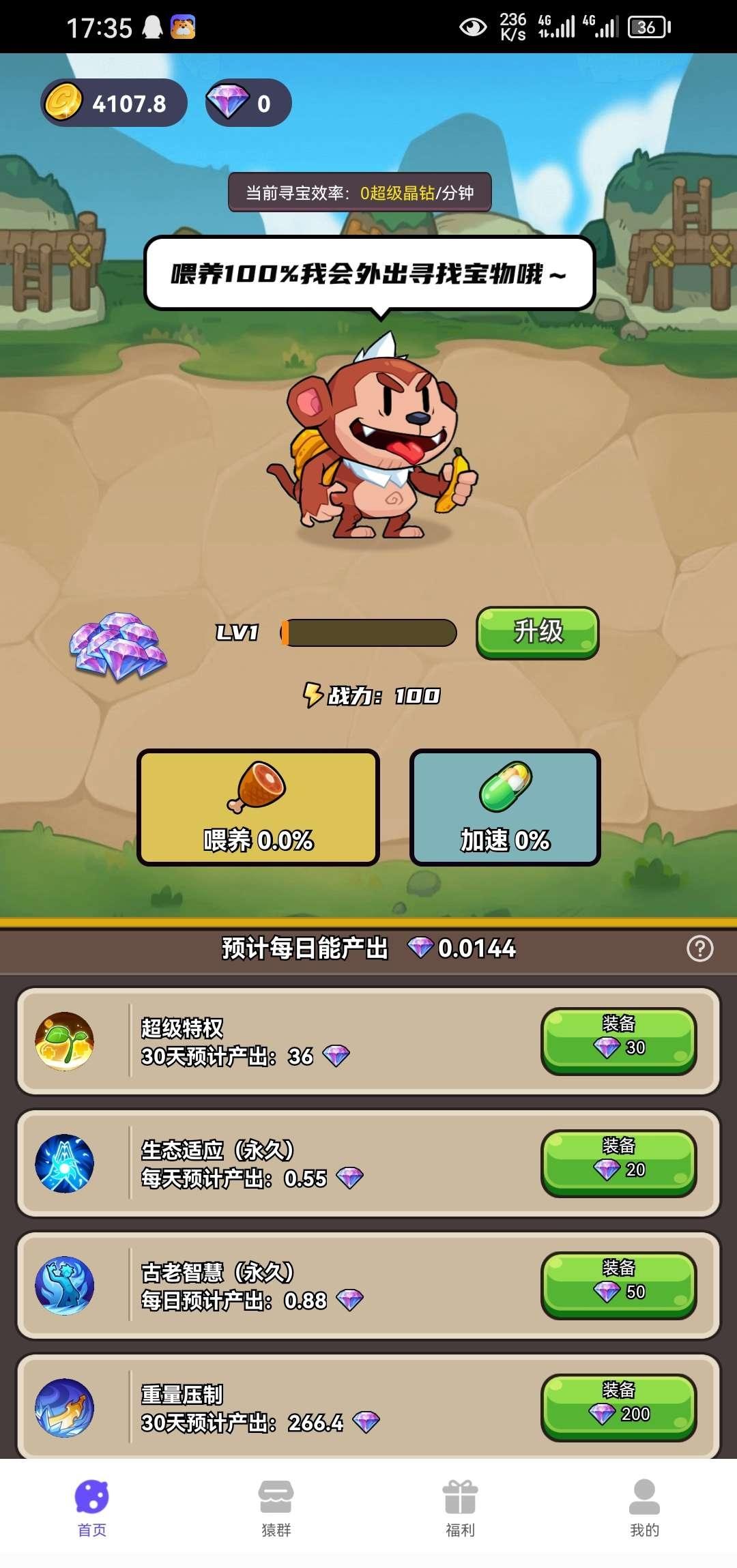Open the 福利 tab

pyautogui.click(x=460, y=1508)
